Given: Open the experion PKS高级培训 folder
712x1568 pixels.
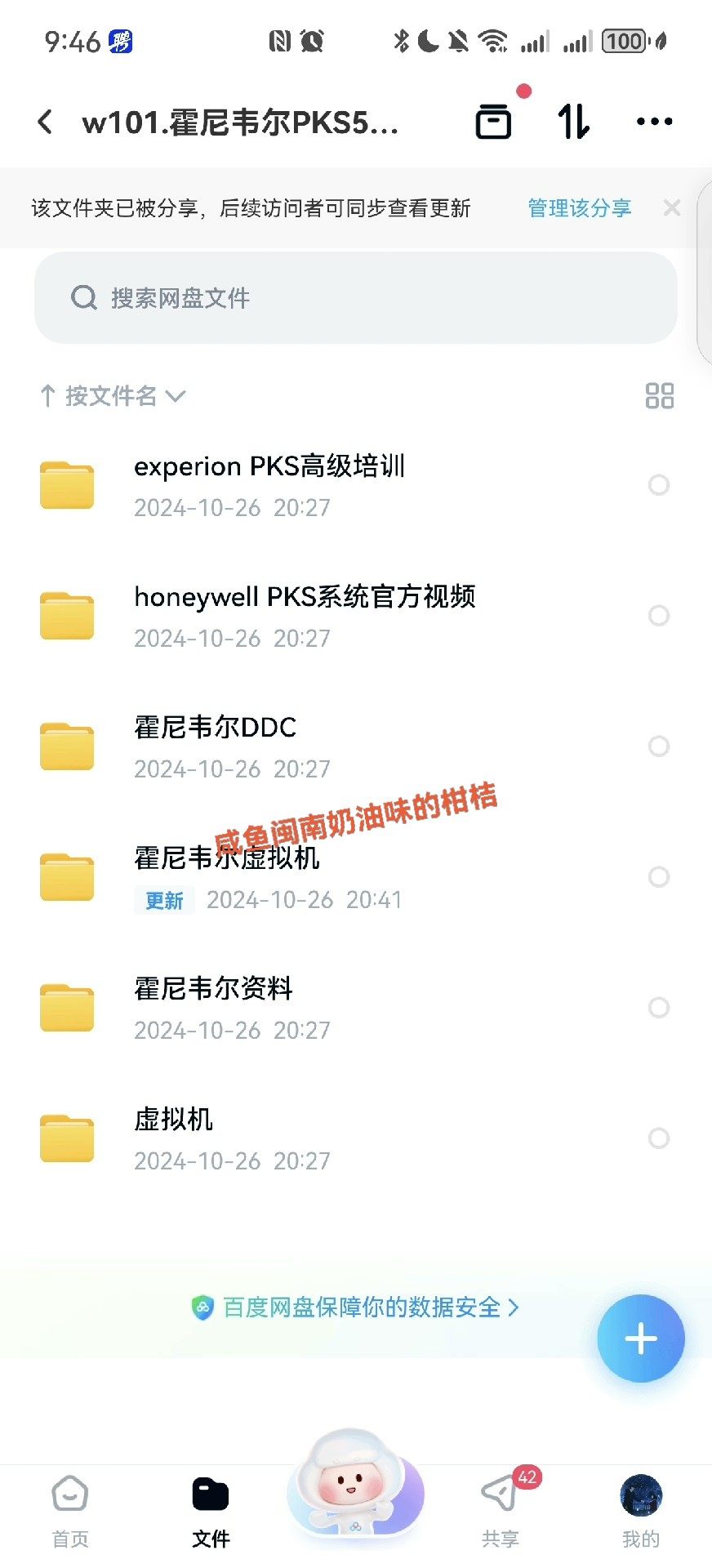Looking at the screenshot, I should 269,484.
